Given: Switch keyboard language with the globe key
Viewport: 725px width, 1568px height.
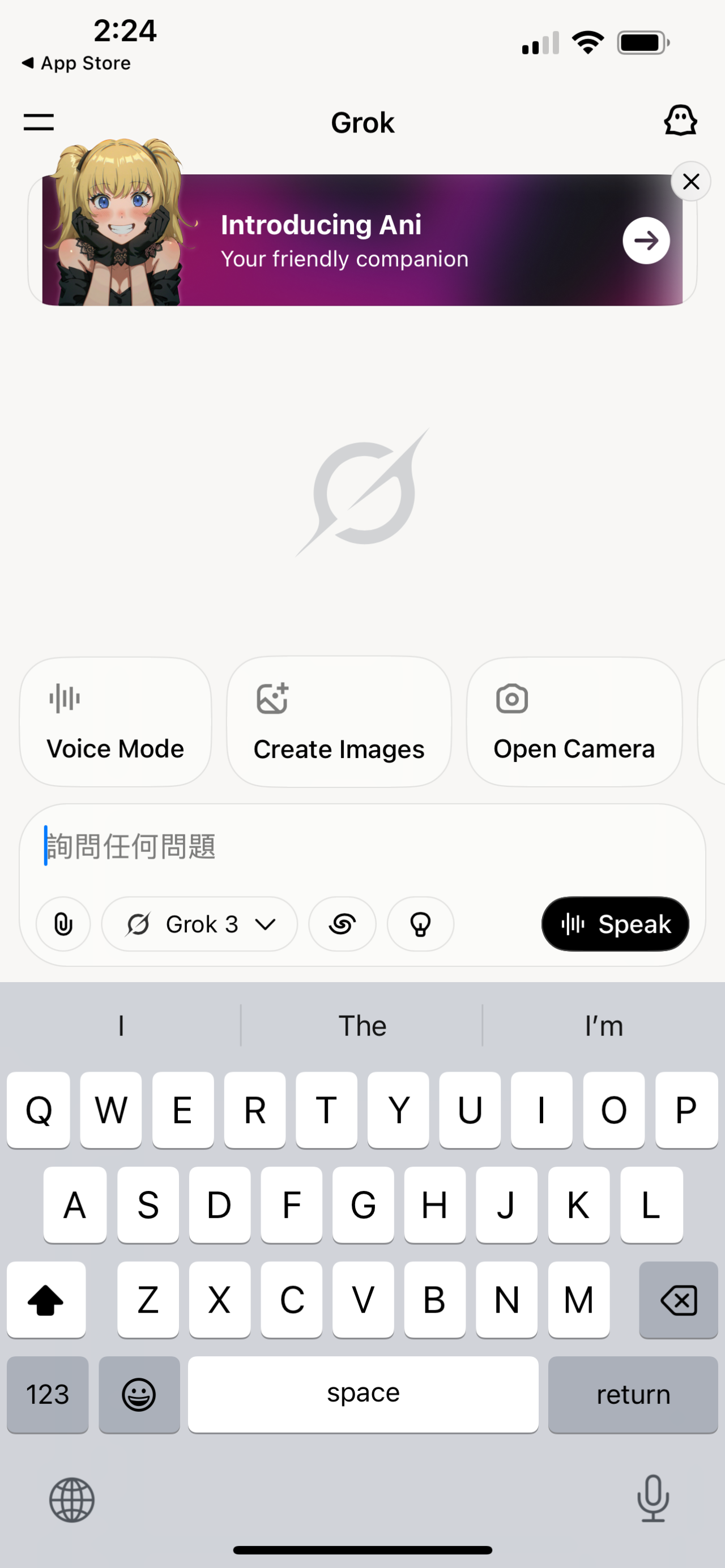Looking at the screenshot, I should click(72, 1500).
